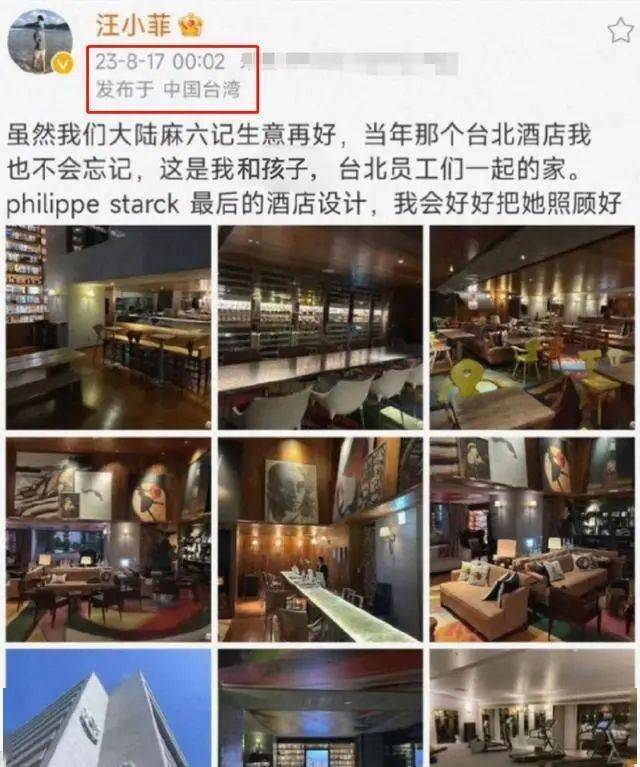
Task: Open the photo with yellow chairs
Action: pyautogui.click(x=532, y=327)
